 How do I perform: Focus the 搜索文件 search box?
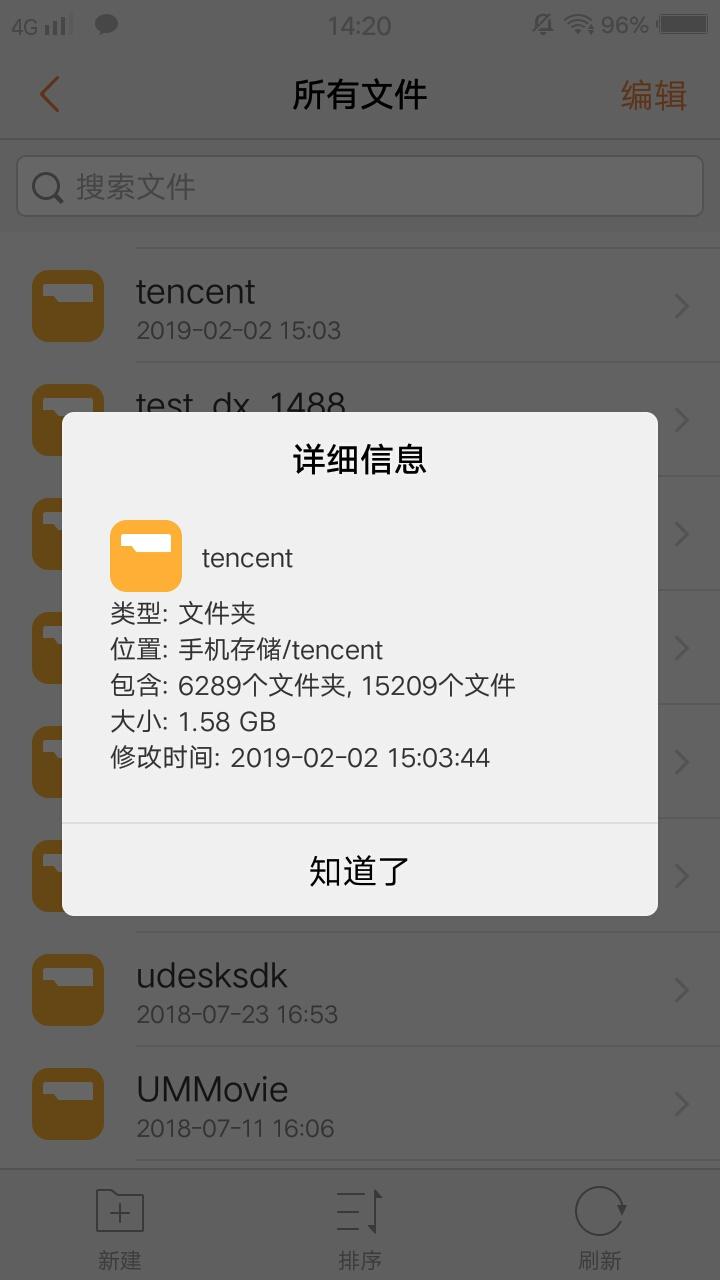point(360,187)
